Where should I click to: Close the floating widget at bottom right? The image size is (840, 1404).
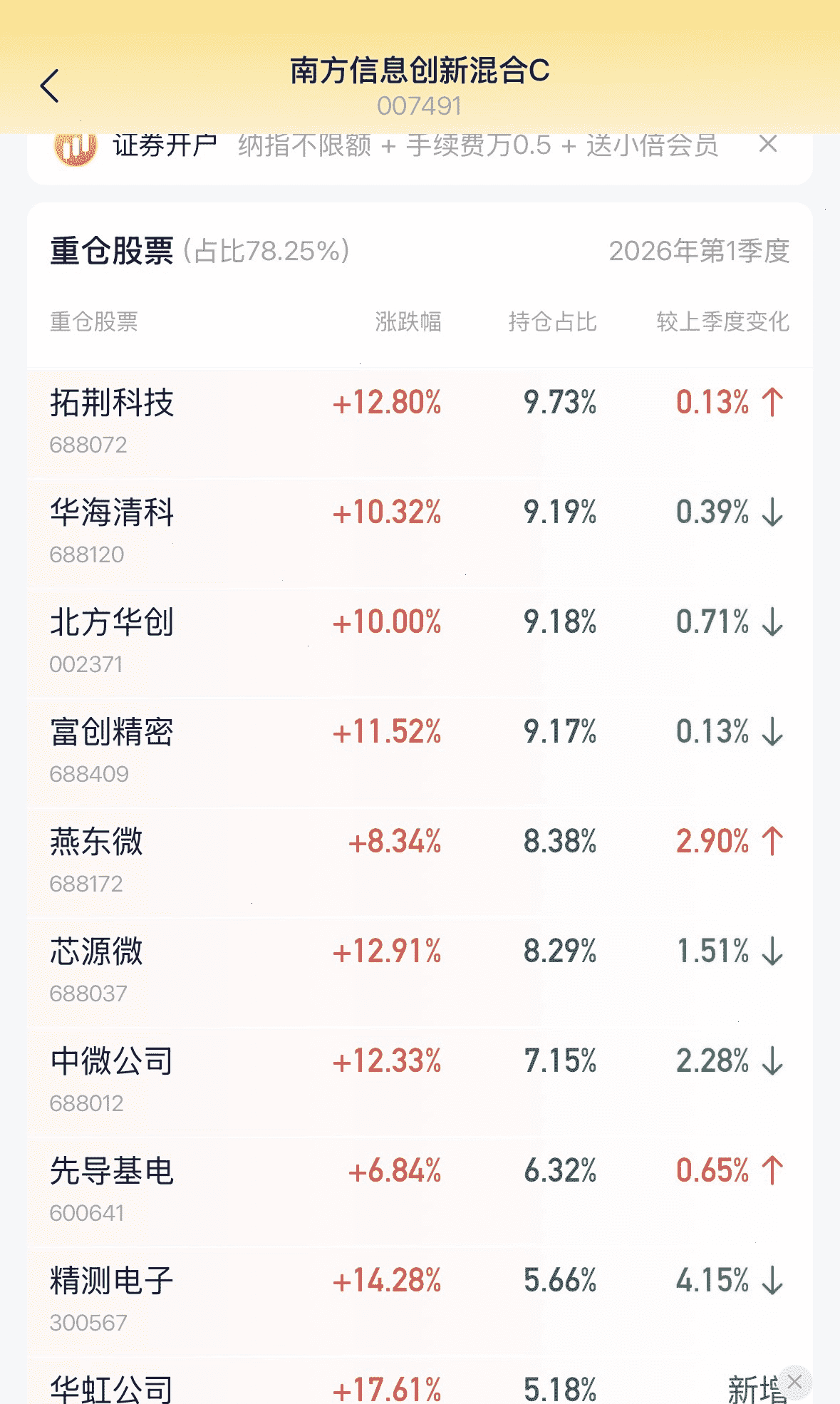[x=795, y=1383]
